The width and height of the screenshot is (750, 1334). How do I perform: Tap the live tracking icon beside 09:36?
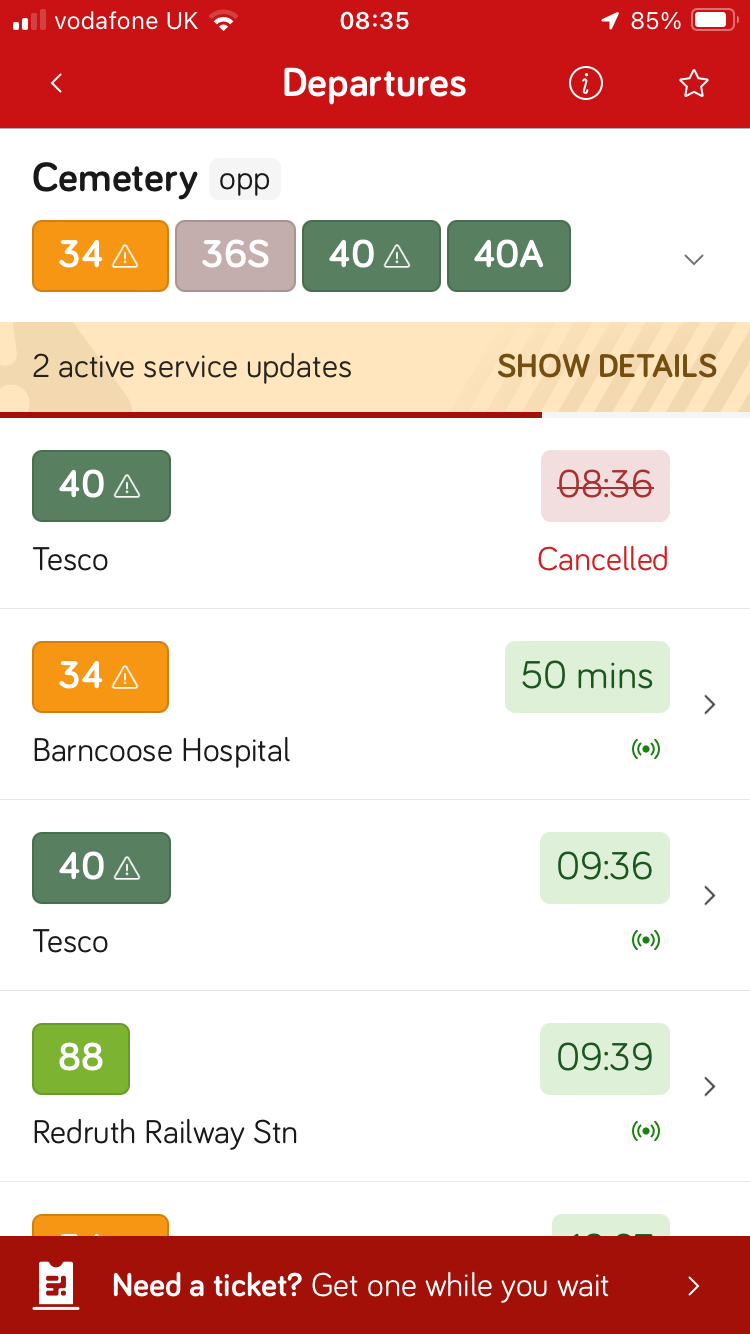[646, 938]
